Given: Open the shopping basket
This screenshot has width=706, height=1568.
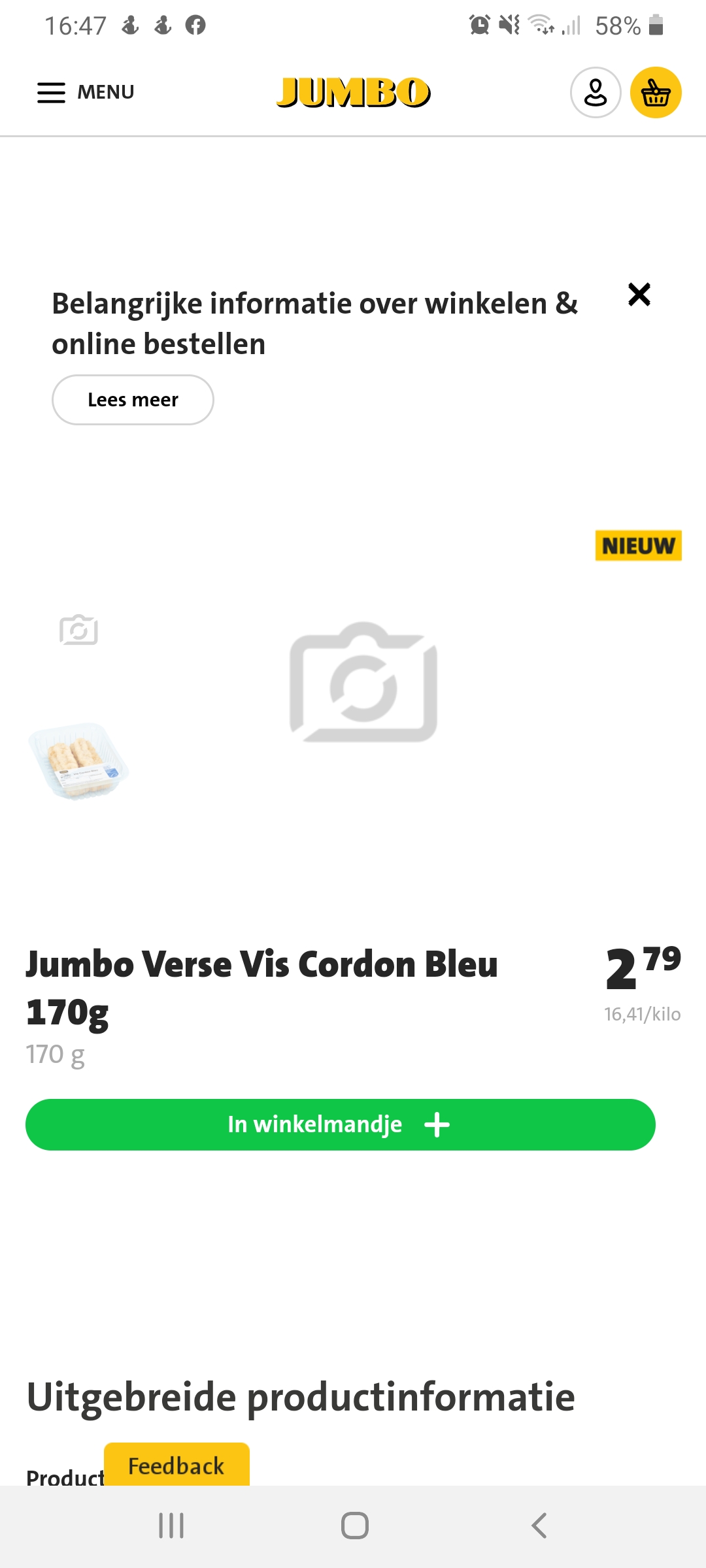Looking at the screenshot, I should tap(656, 92).
